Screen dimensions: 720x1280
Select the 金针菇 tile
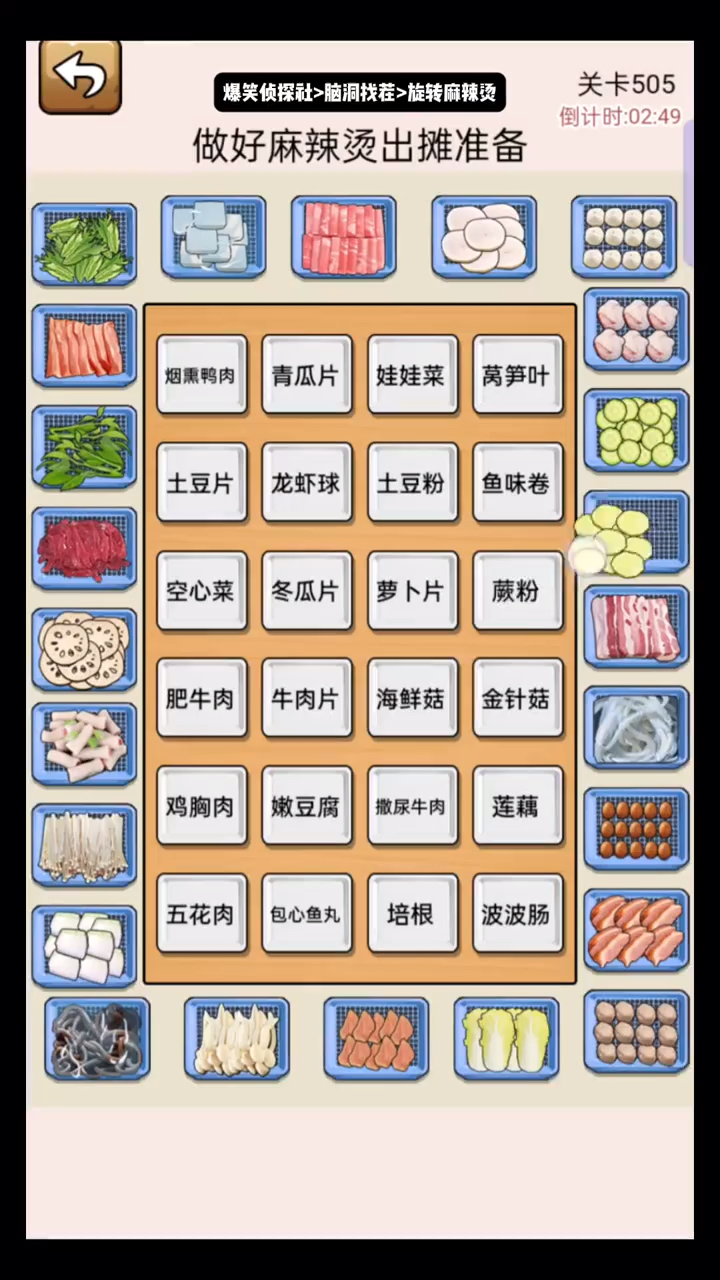point(516,699)
